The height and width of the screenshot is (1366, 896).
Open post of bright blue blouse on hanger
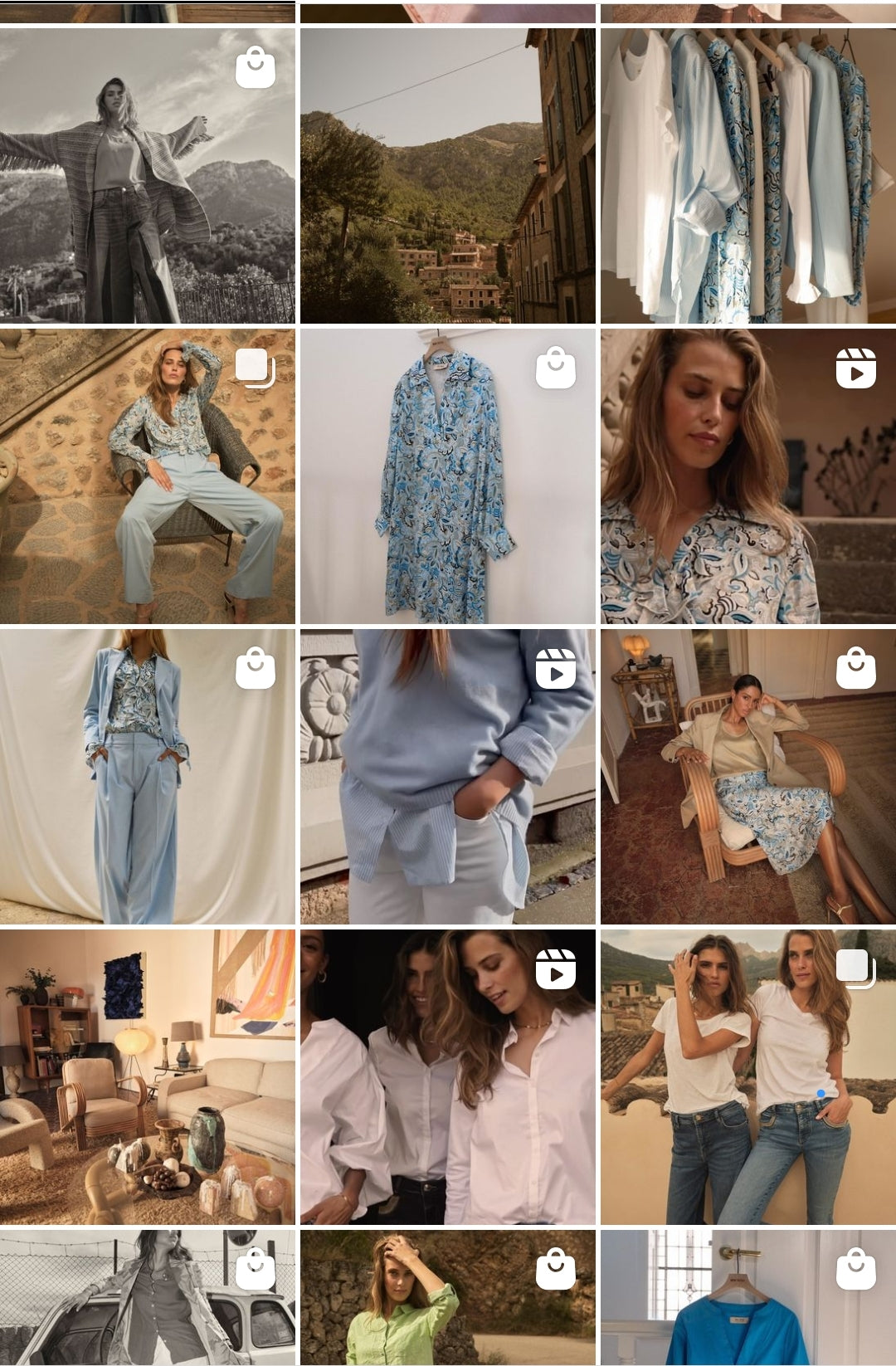(747, 1297)
